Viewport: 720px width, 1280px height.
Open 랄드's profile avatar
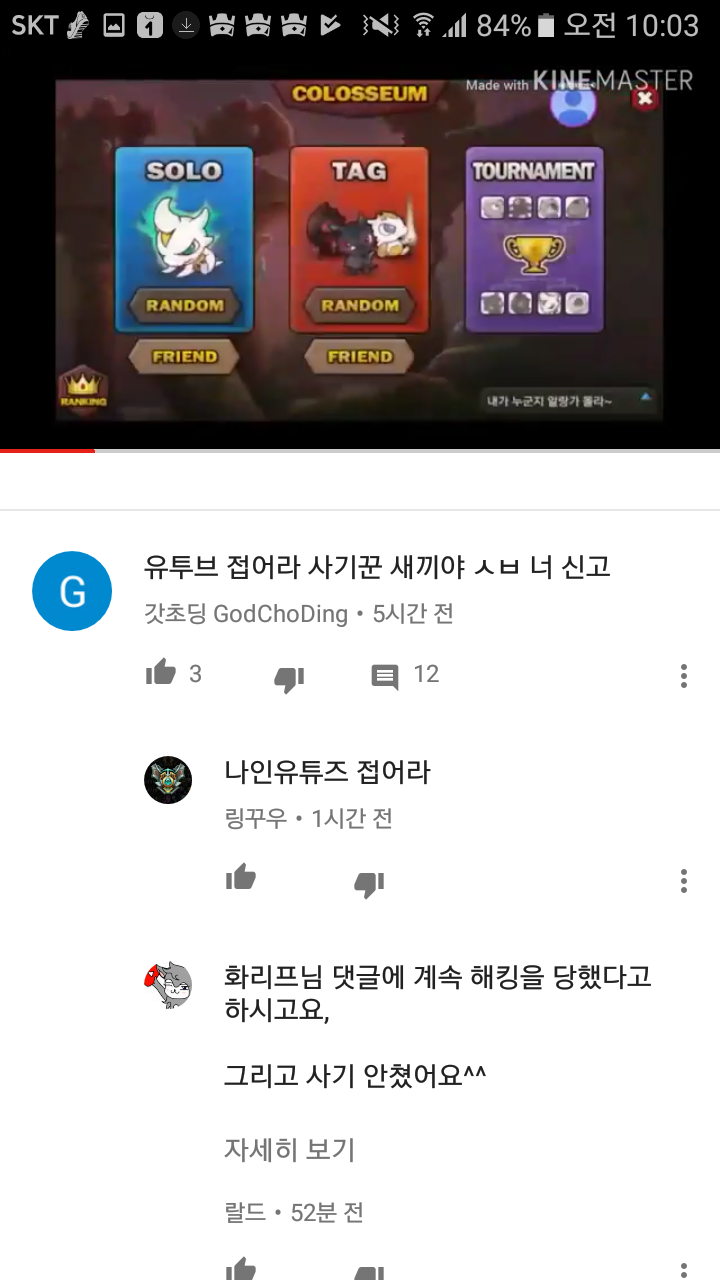(168, 985)
